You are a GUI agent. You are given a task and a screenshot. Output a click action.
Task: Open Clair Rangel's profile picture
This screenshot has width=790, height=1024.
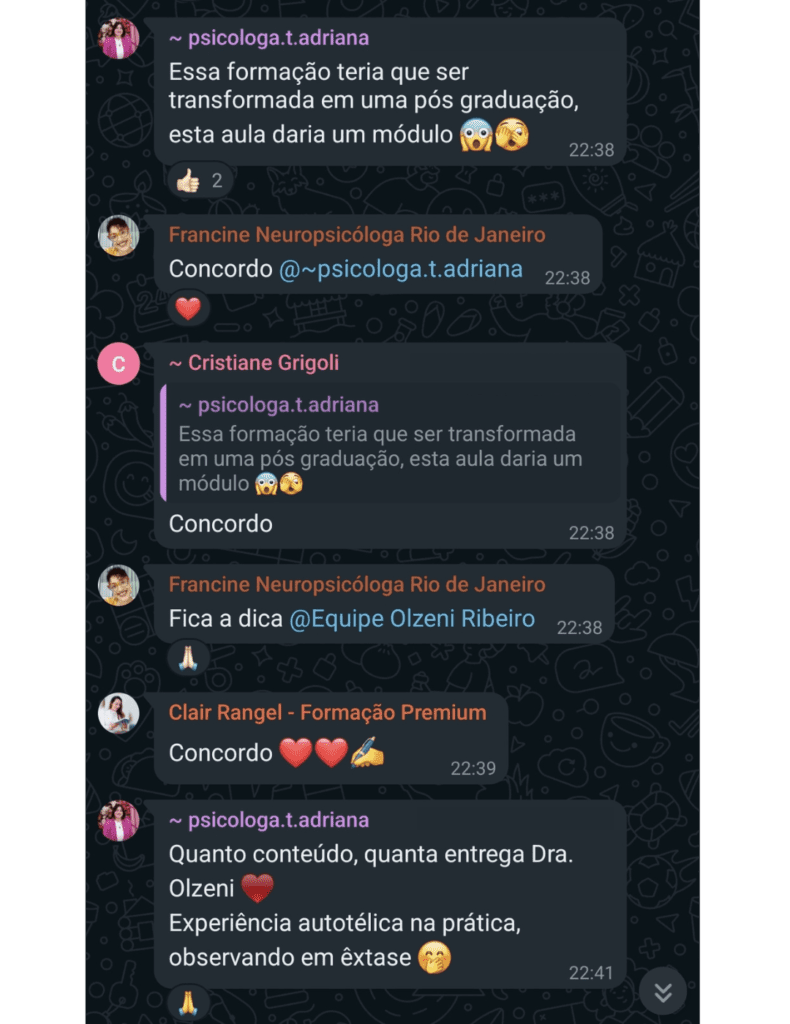click(118, 713)
